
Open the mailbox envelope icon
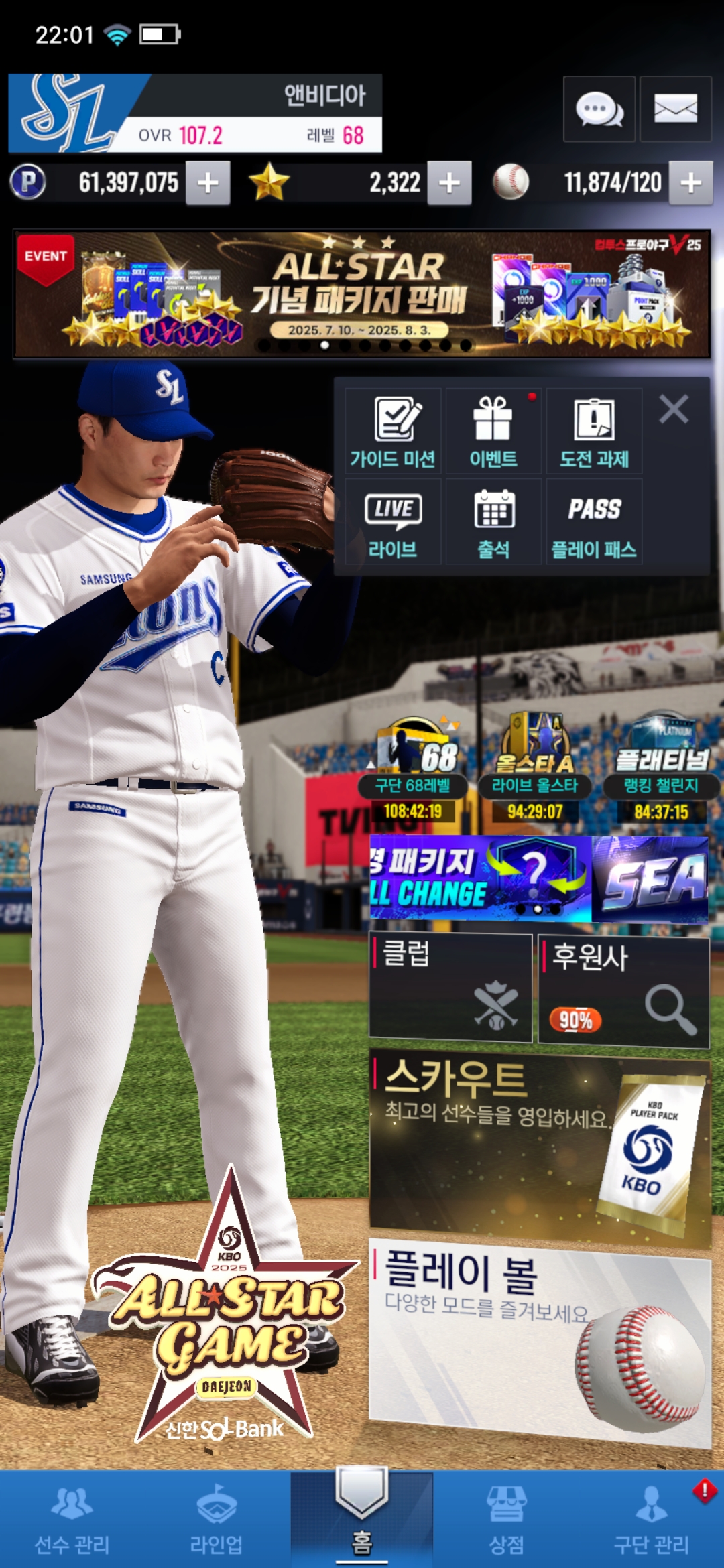pyautogui.click(x=675, y=109)
